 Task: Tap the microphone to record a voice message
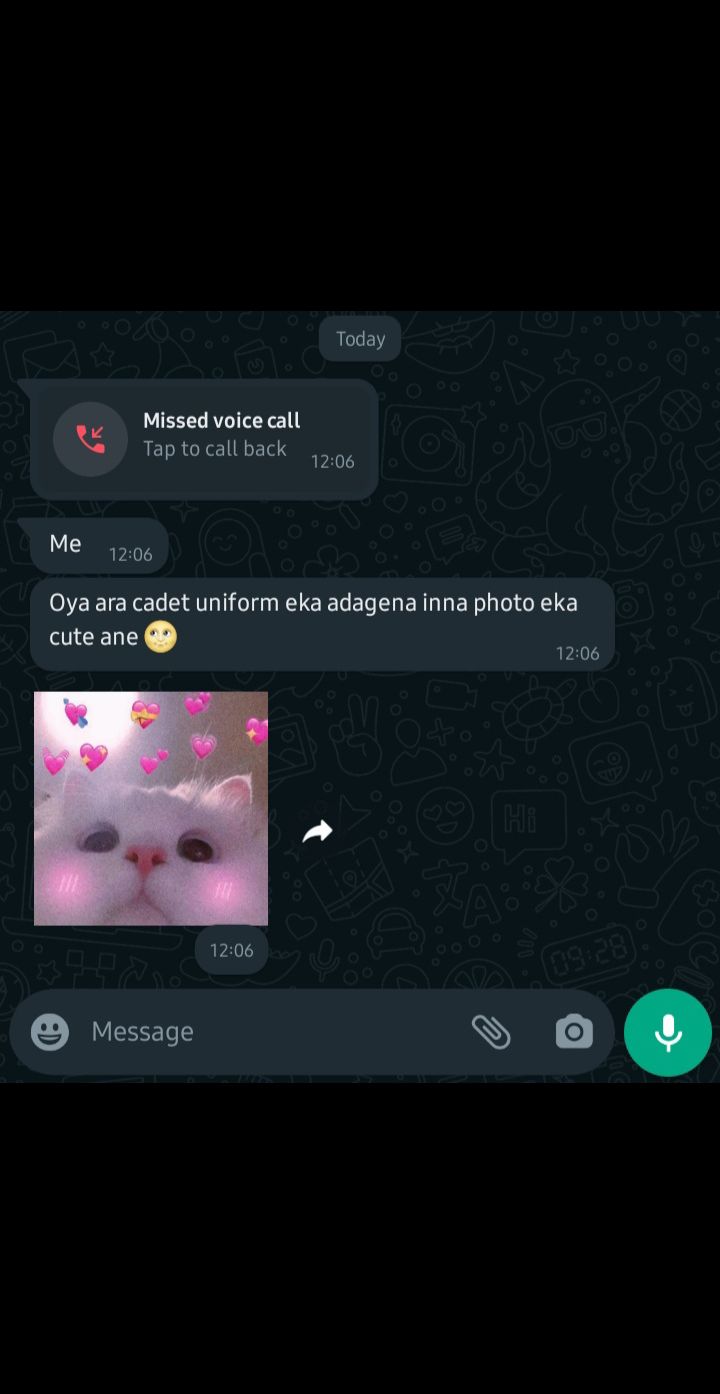click(x=667, y=1032)
